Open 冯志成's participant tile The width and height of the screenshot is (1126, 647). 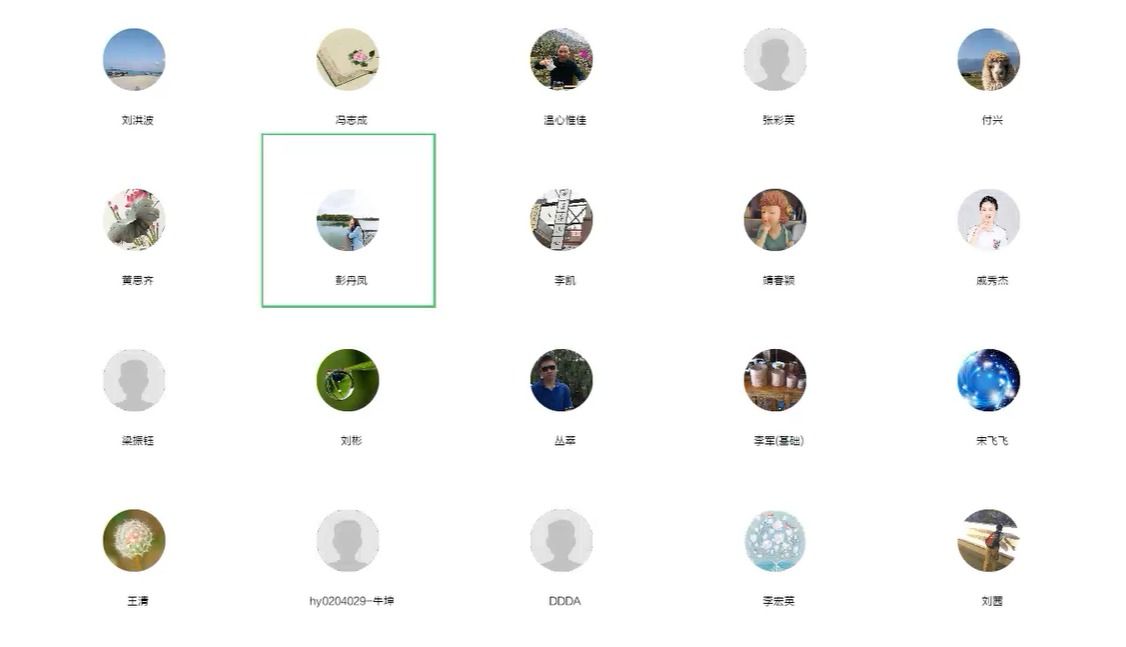[348, 60]
